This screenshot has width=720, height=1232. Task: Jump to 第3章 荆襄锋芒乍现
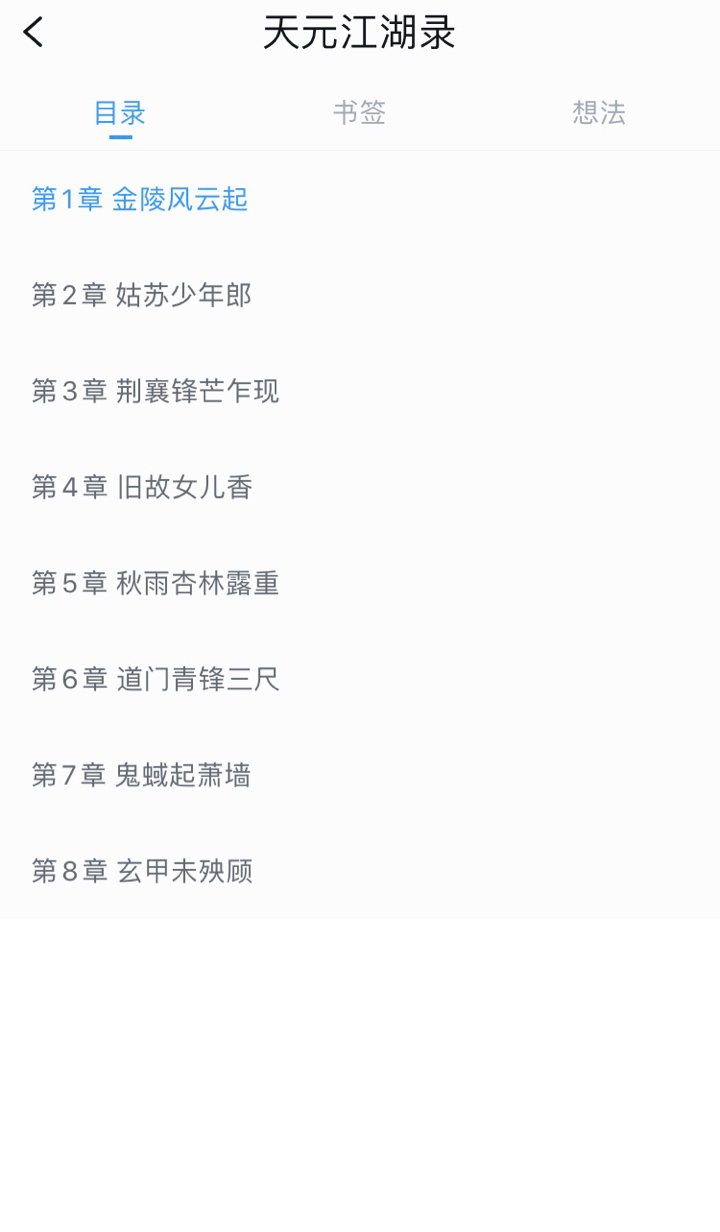point(360,391)
